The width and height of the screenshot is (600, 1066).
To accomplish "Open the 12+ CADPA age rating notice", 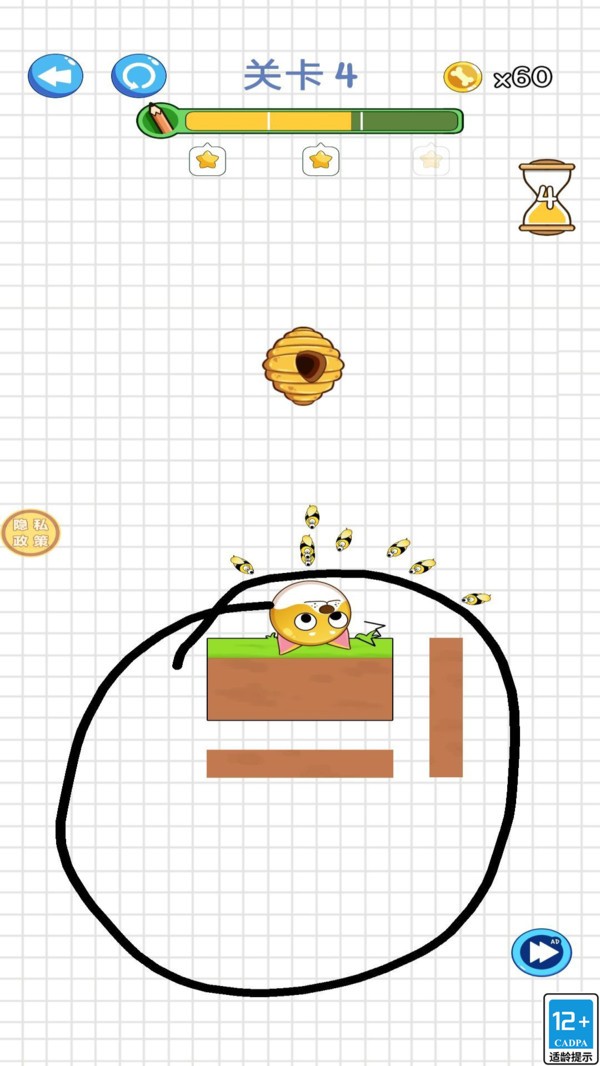I will click(x=571, y=1029).
